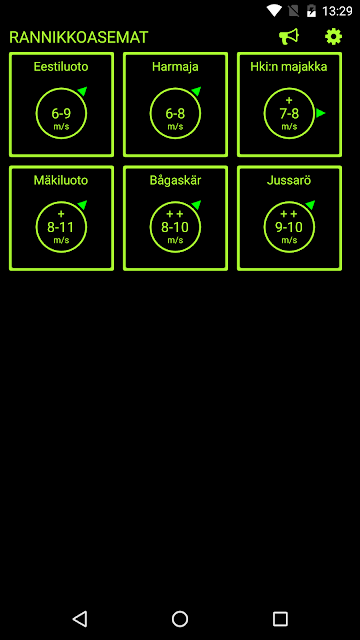Screen dimensions: 360x640
Task: Select the Harmaja station tile
Action: pyautogui.click(x=176, y=104)
